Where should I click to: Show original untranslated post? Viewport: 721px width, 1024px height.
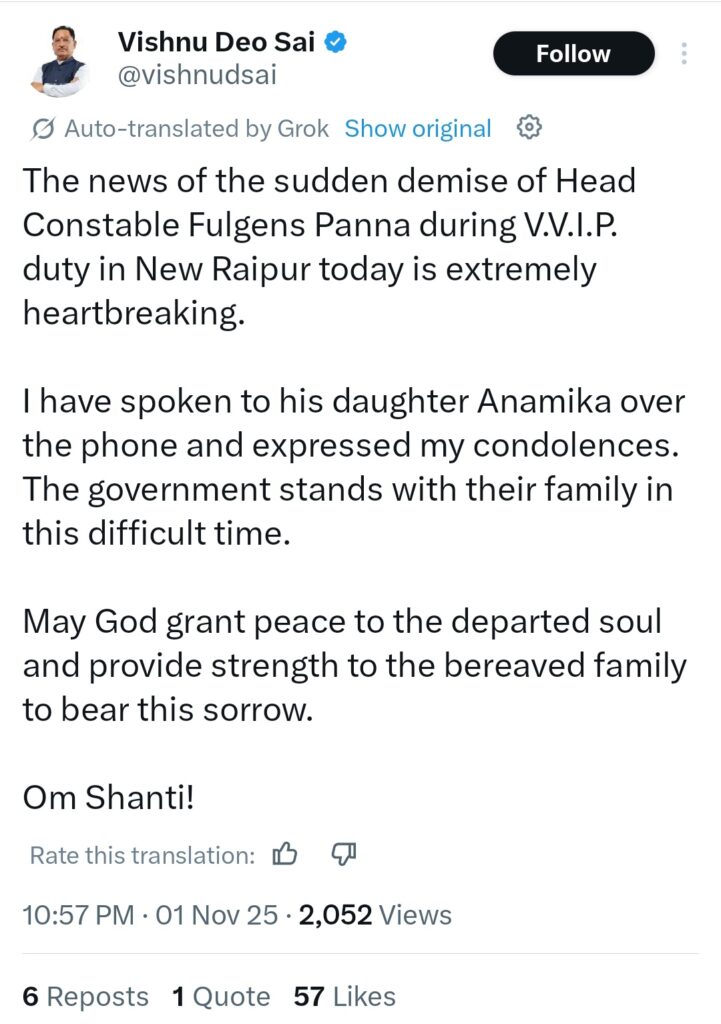tap(418, 129)
